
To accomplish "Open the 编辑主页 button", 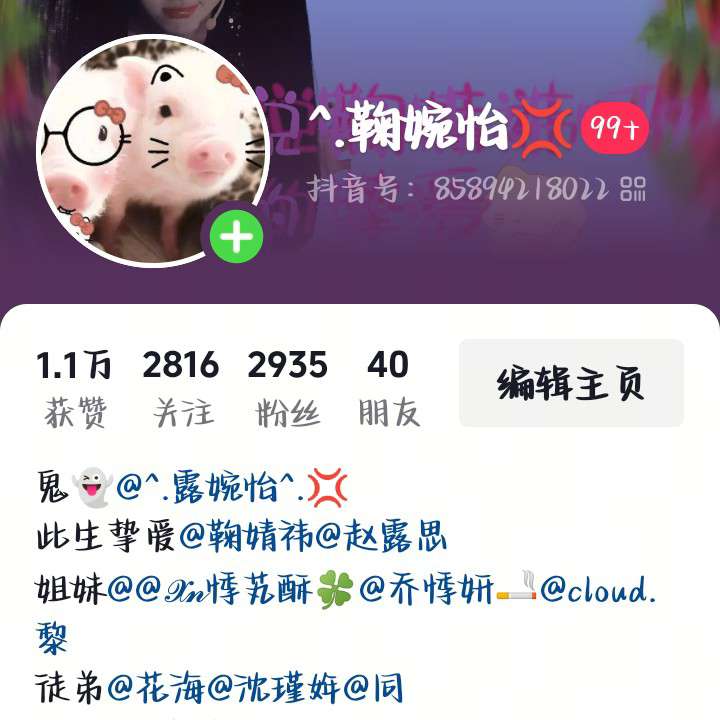I will click(x=571, y=384).
